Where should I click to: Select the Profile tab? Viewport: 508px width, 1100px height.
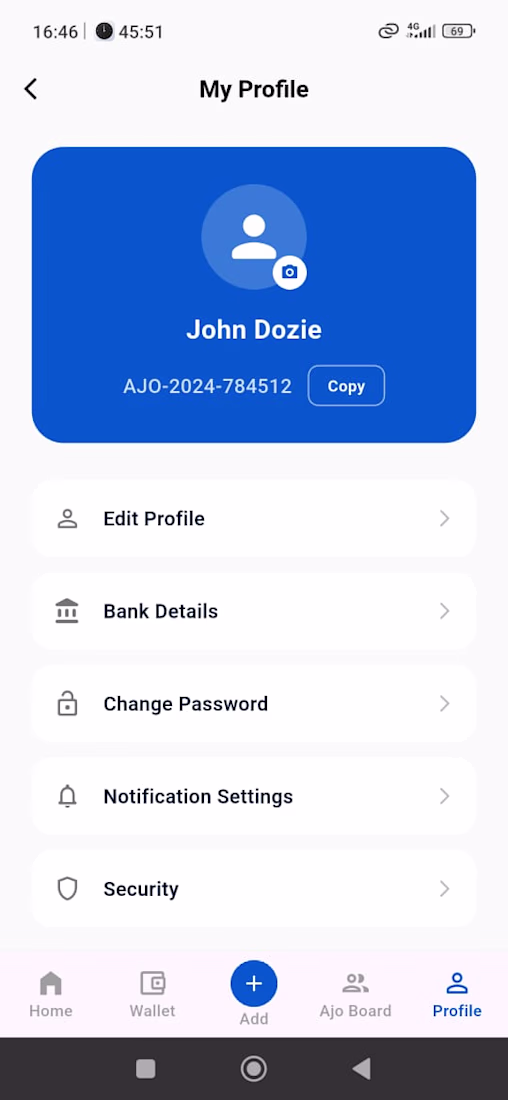point(457,994)
